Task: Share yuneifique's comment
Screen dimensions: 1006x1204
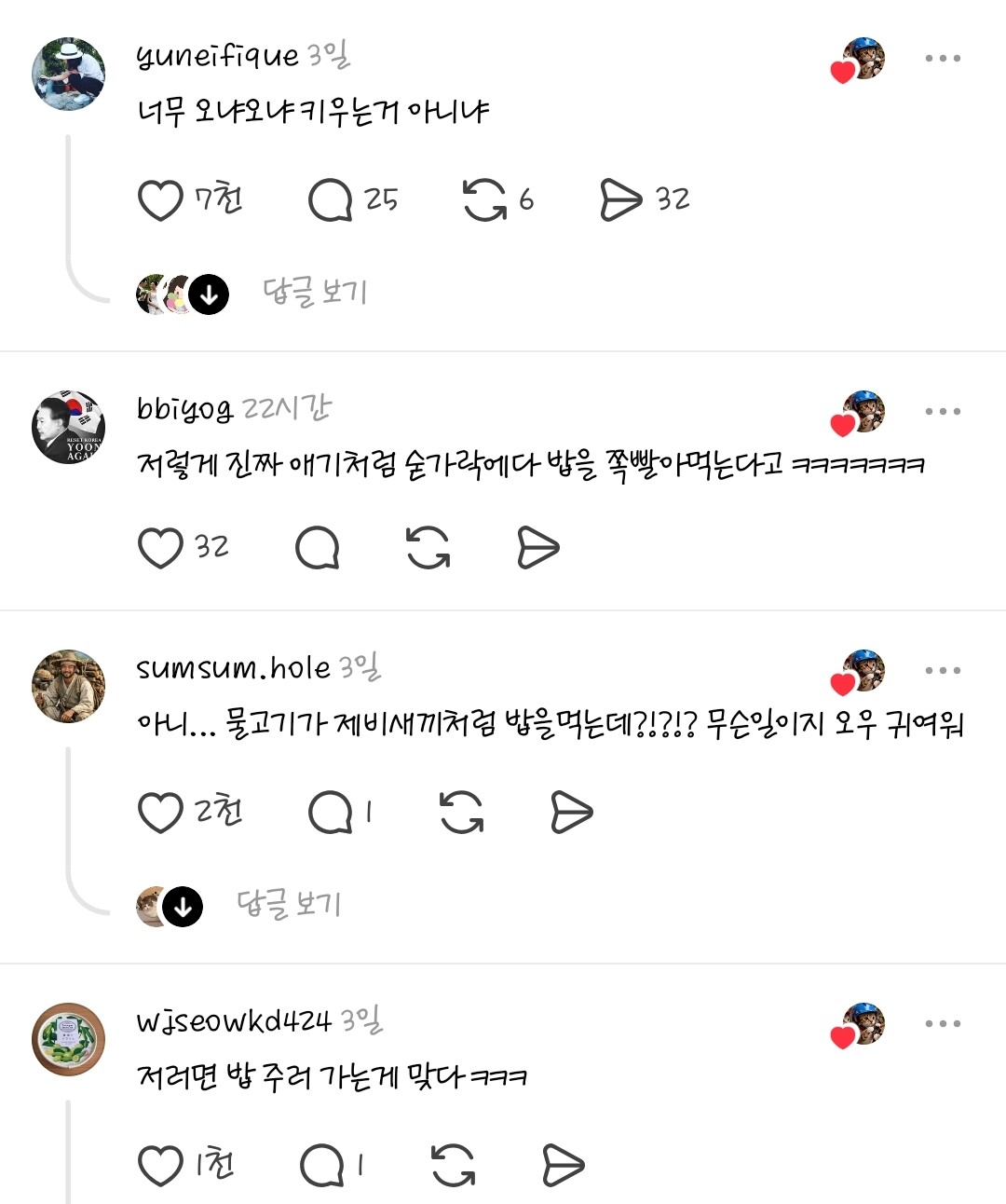Action: [x=620, y=200]
